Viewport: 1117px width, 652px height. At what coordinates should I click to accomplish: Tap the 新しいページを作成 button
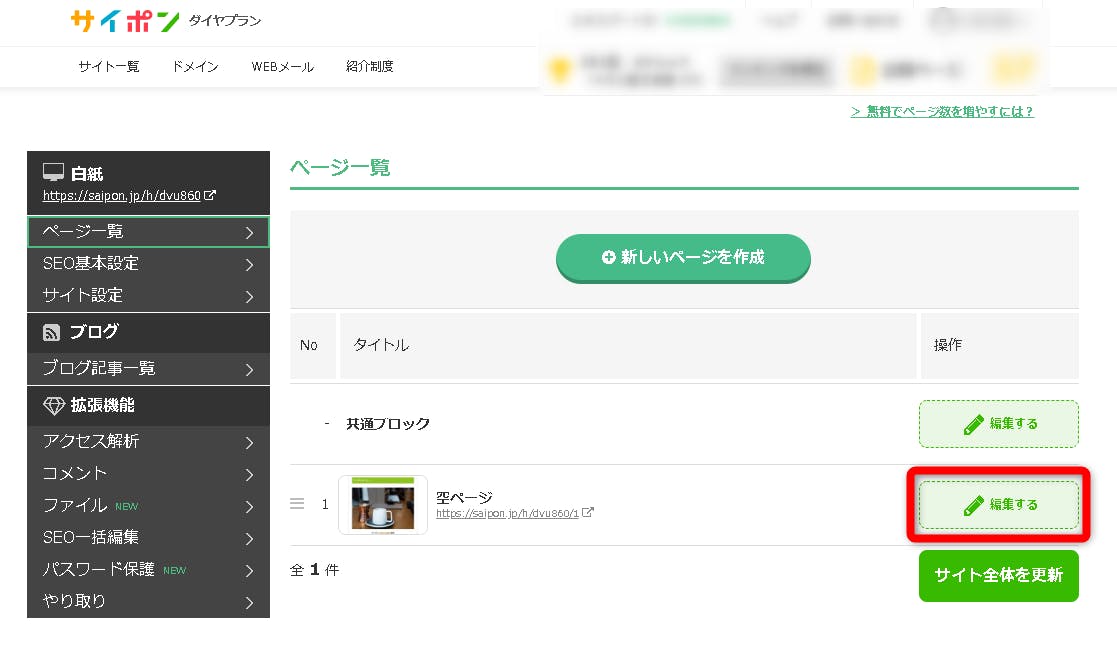683,258
